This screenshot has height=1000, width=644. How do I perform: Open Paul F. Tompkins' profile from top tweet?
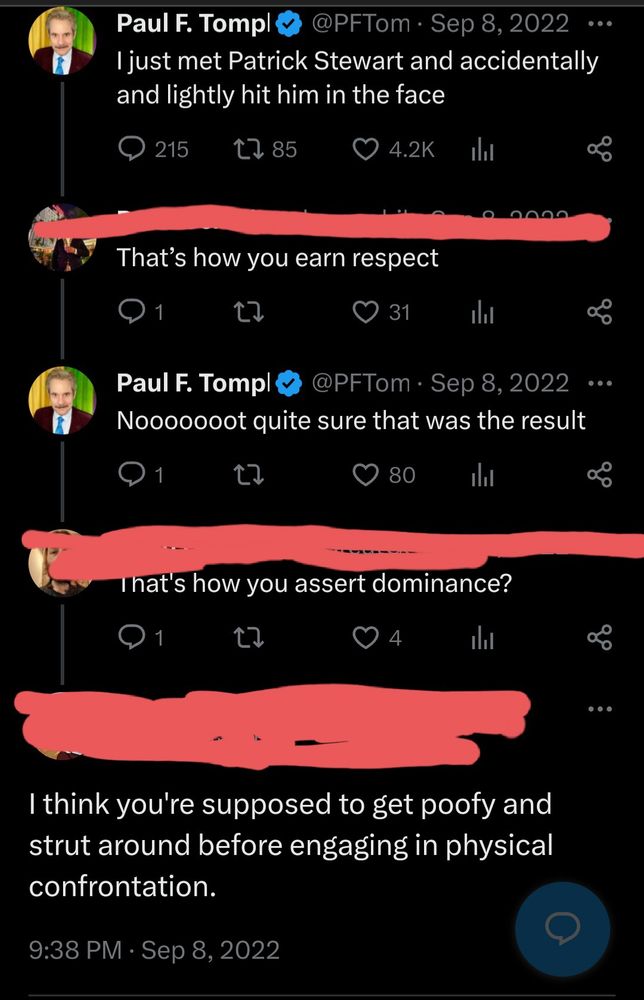pyautogui.click(x=63, y=40)
